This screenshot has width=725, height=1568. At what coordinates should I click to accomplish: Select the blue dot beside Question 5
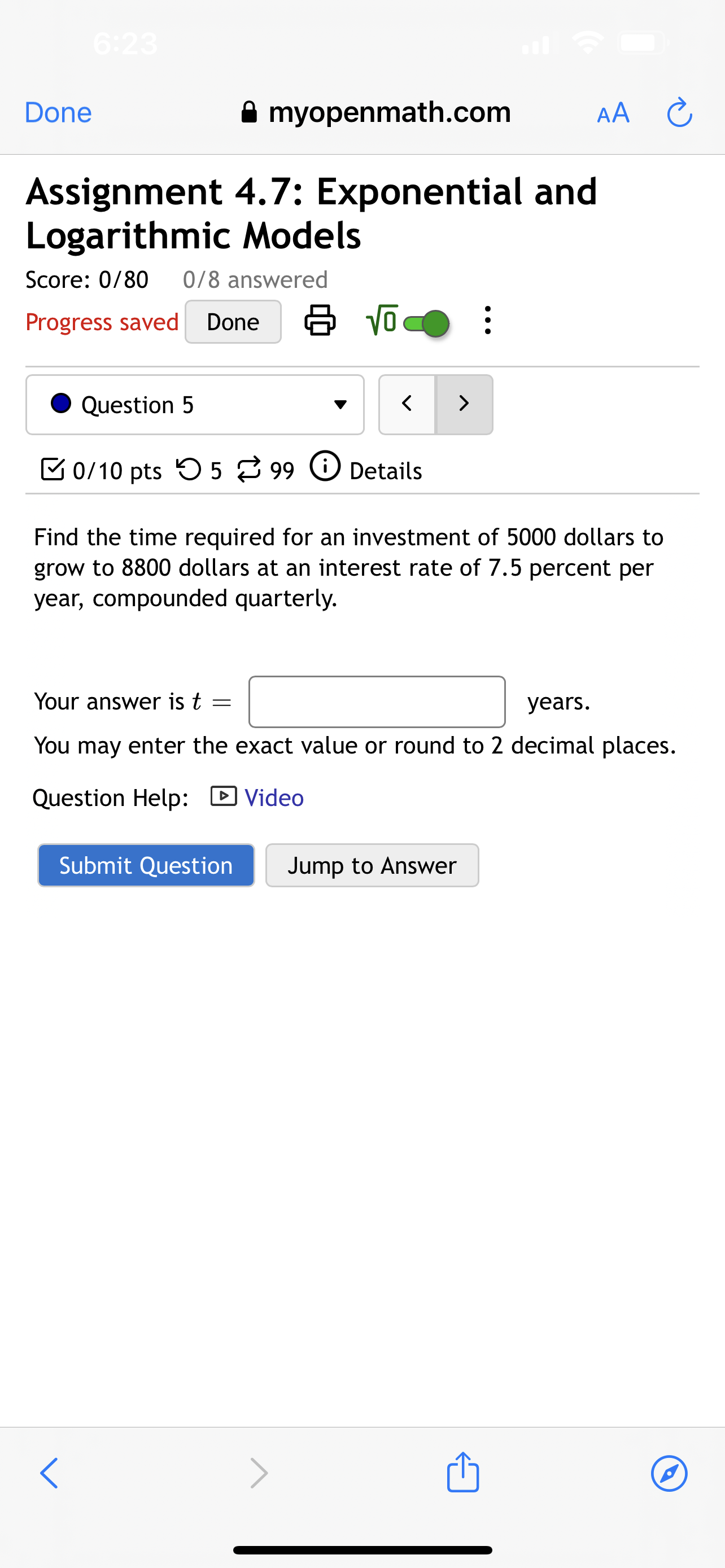click(61, 404)
